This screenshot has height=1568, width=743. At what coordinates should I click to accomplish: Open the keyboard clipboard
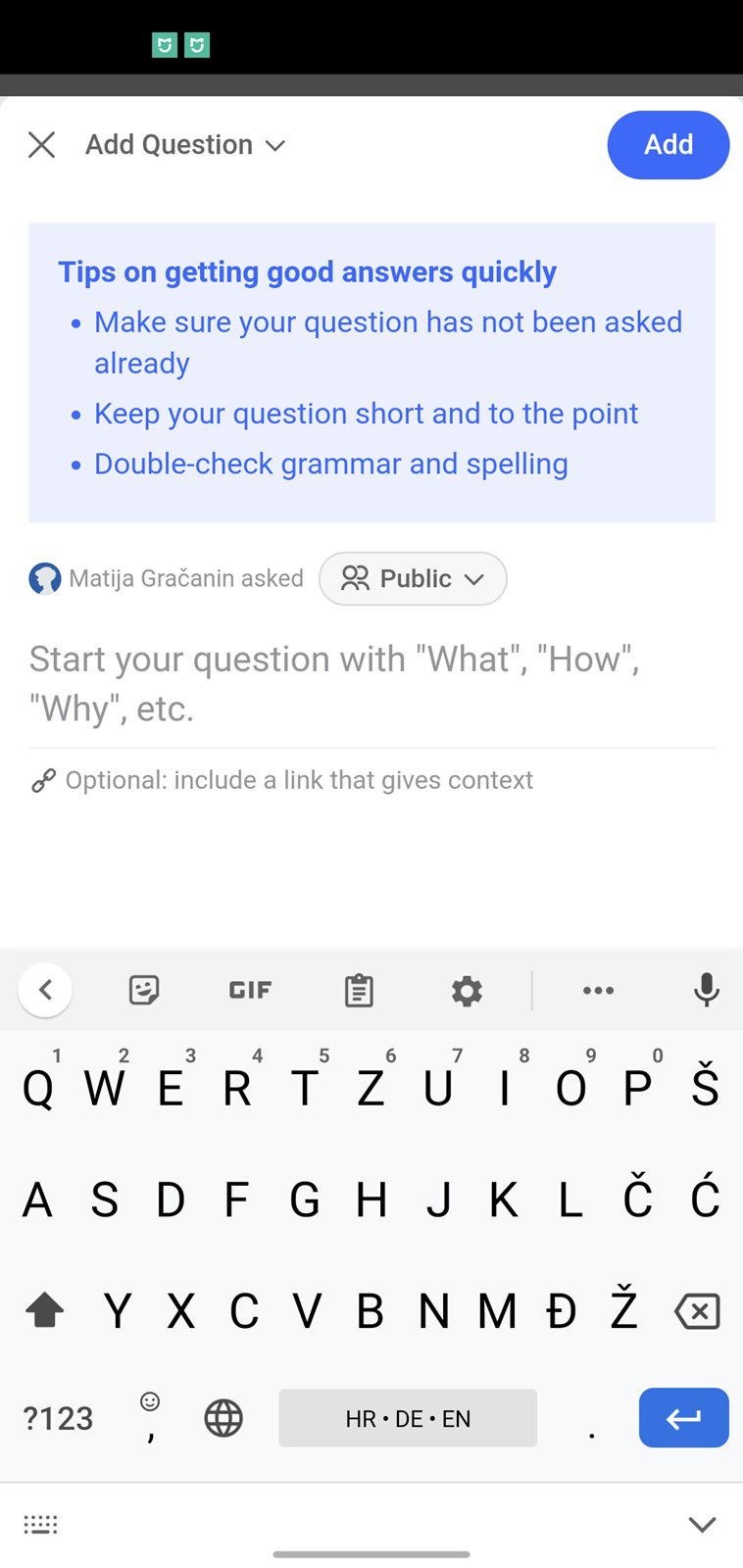(x=359, y=990)
